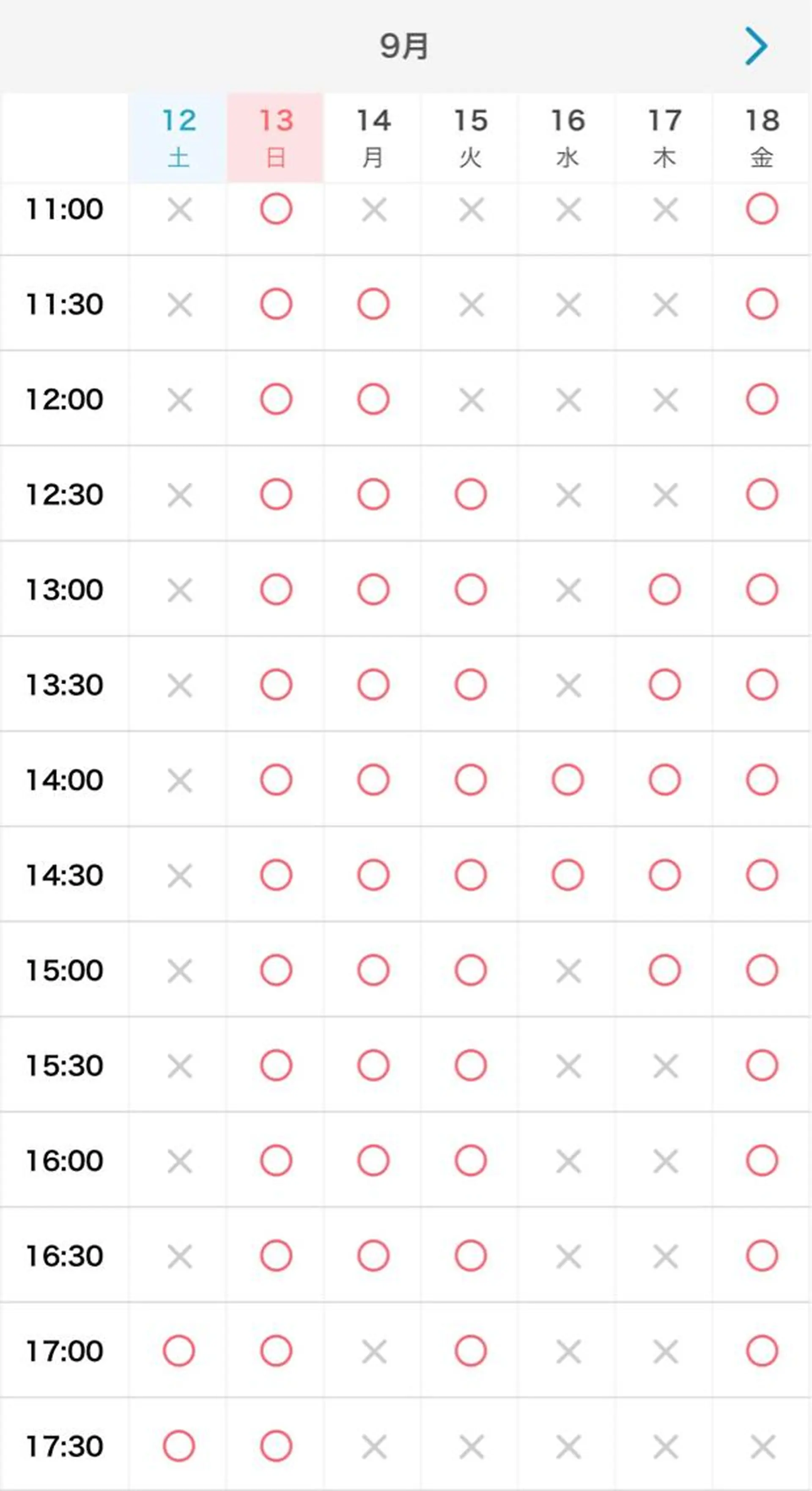812x1491 pixels.
Task: Reserve 16:30 on Monday the 14th
Action: pyautogui.click(x=373, y=1255)
